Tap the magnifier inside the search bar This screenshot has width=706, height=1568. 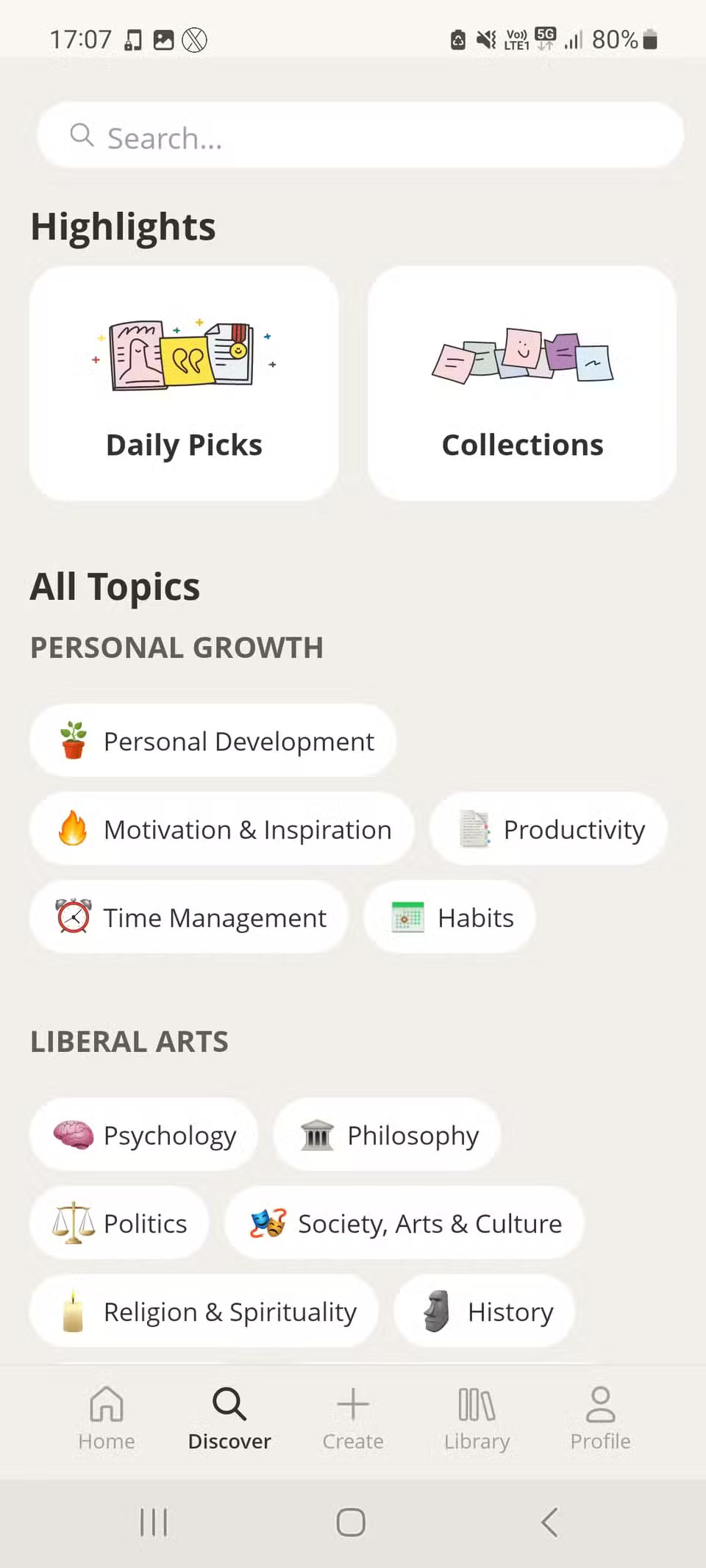82,135
